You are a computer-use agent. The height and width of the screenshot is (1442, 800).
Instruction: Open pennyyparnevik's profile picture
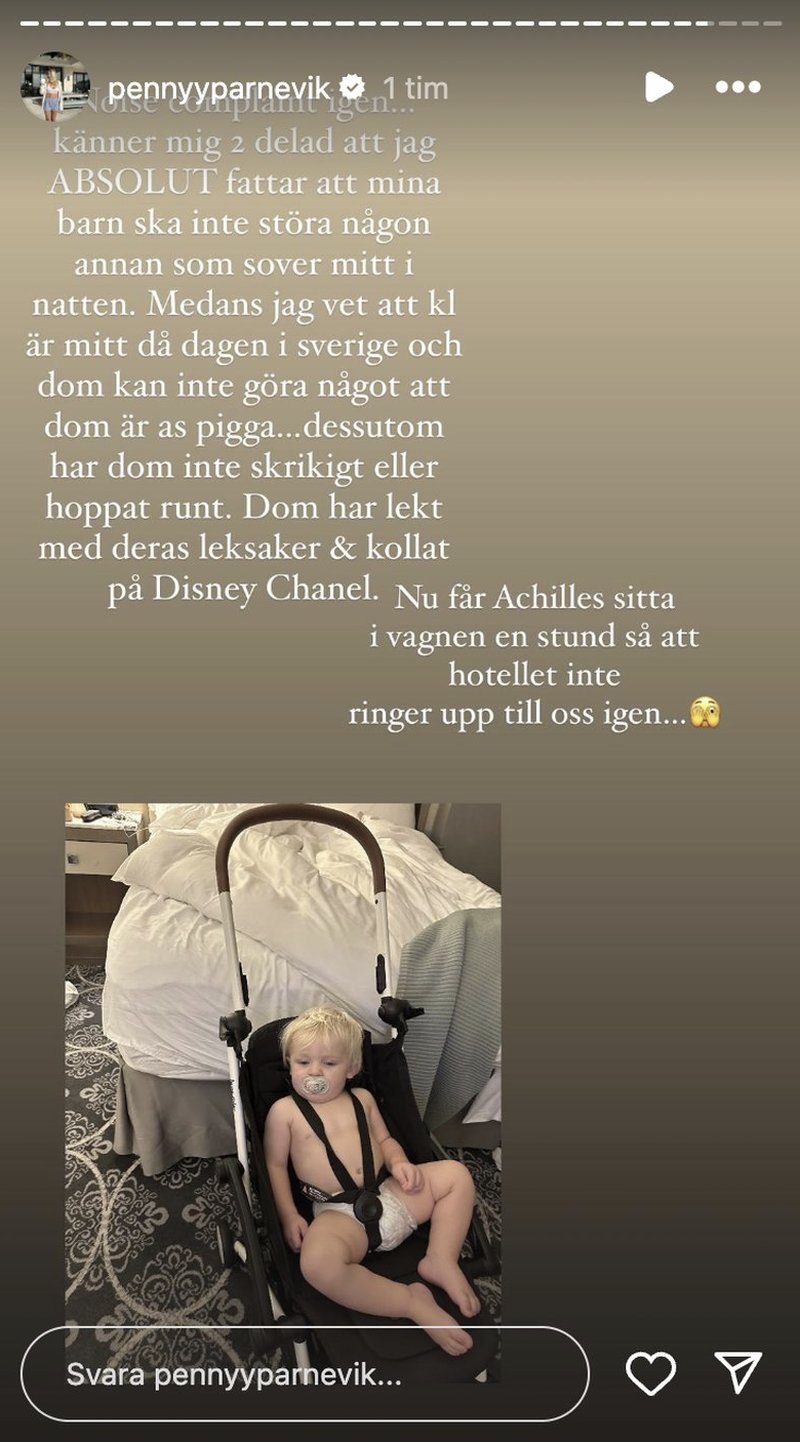click(55, 87)
